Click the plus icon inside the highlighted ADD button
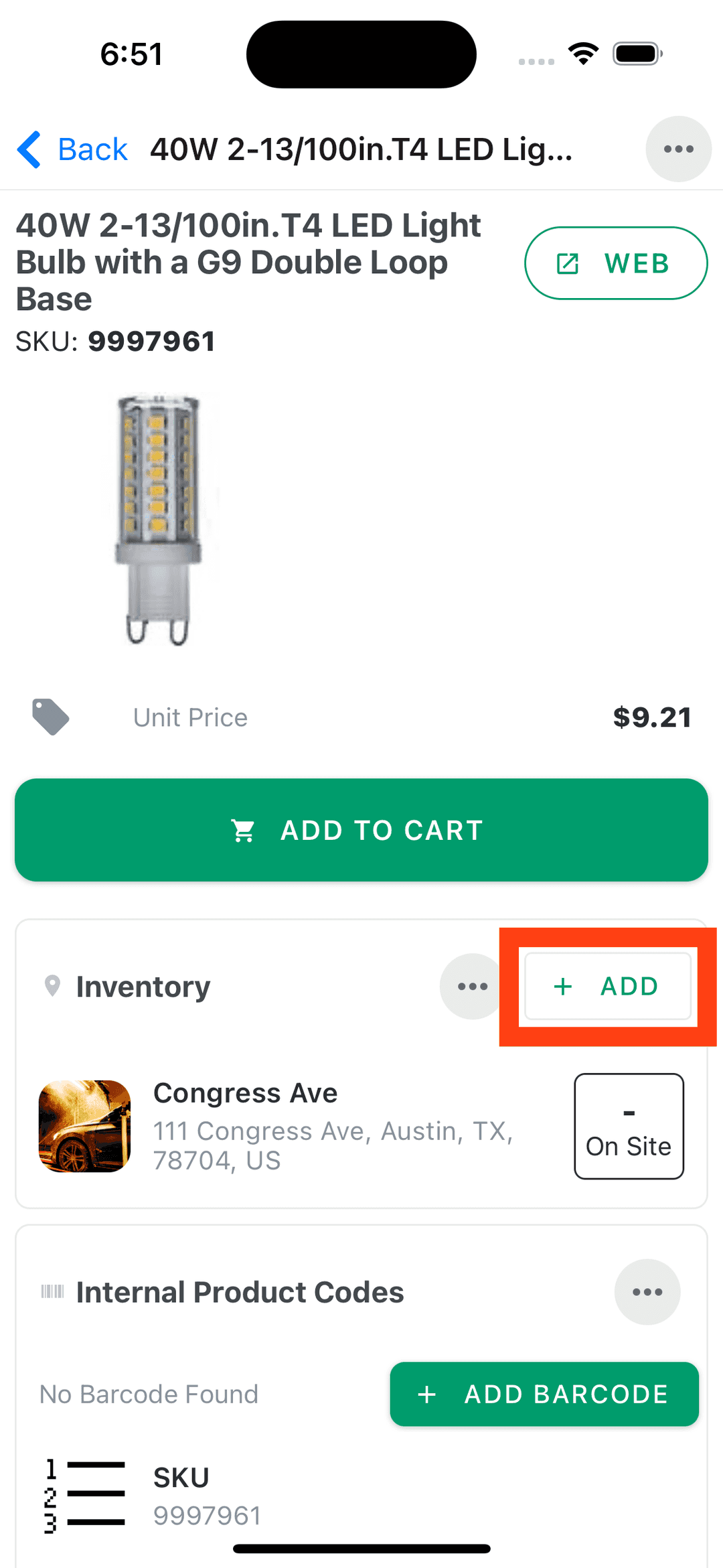Viewport: 723px width, 1568px height. (562, 985)
